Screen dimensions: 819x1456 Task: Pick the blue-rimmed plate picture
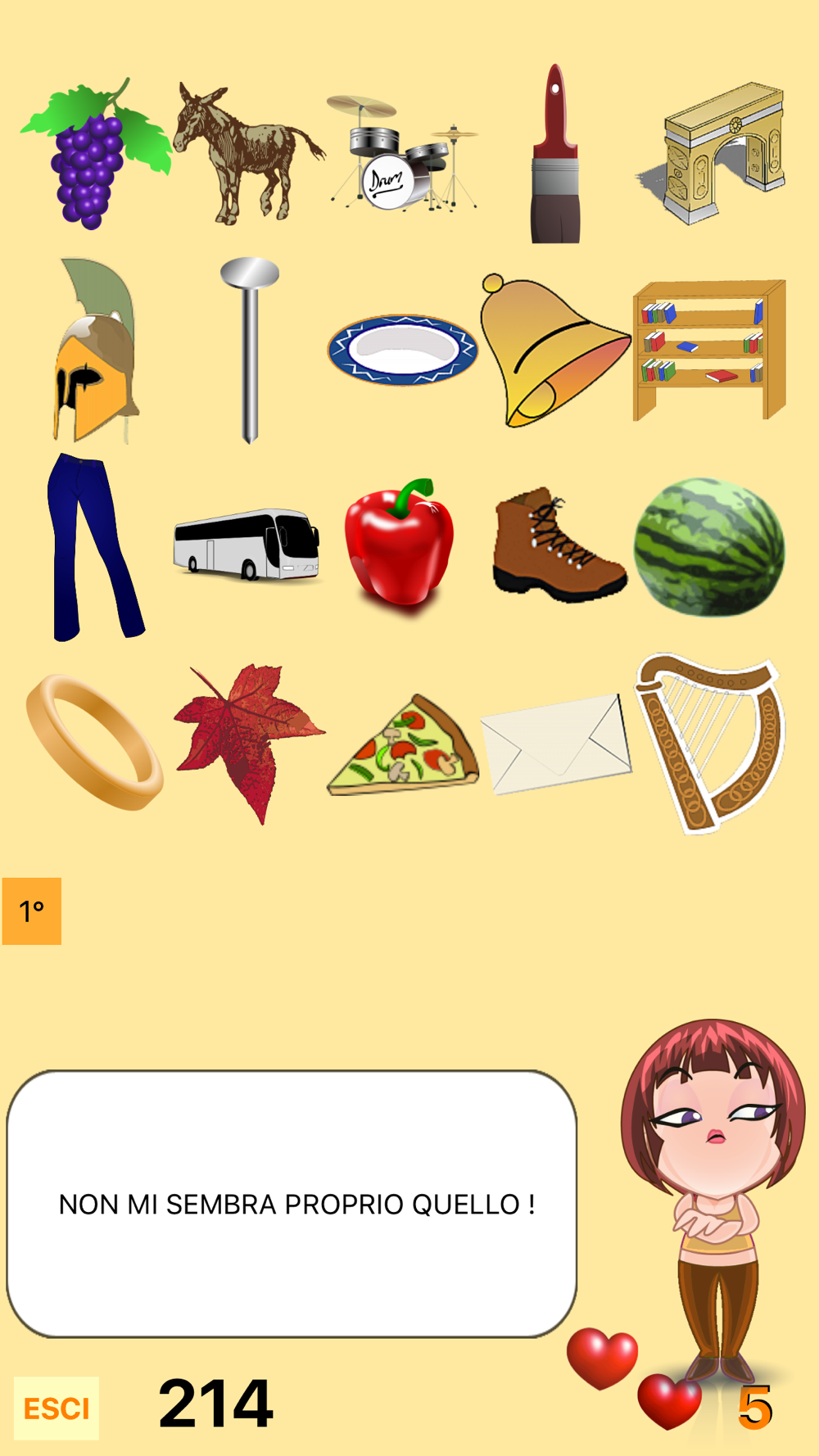402,350
